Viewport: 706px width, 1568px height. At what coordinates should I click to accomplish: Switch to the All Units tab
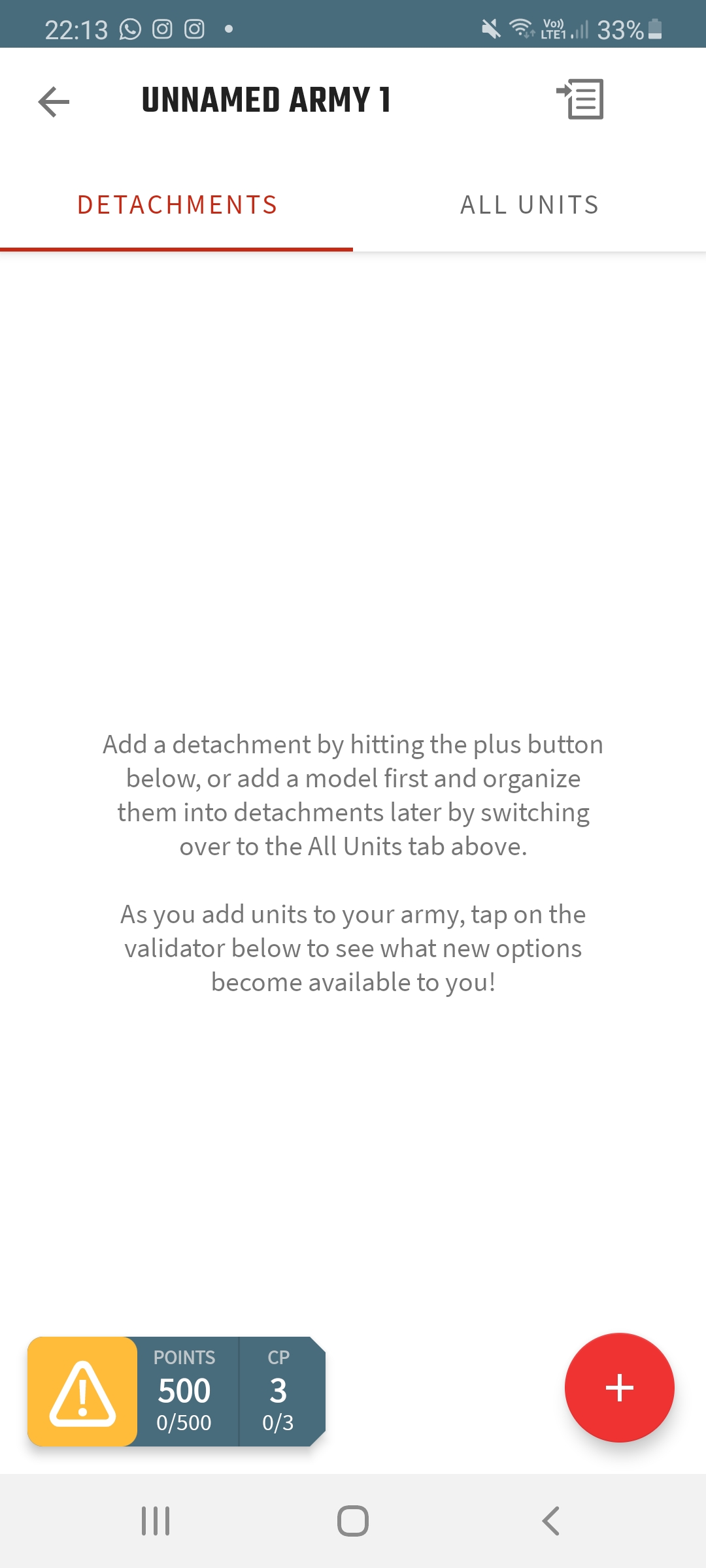pyautogui.click(x=529, y=205)
